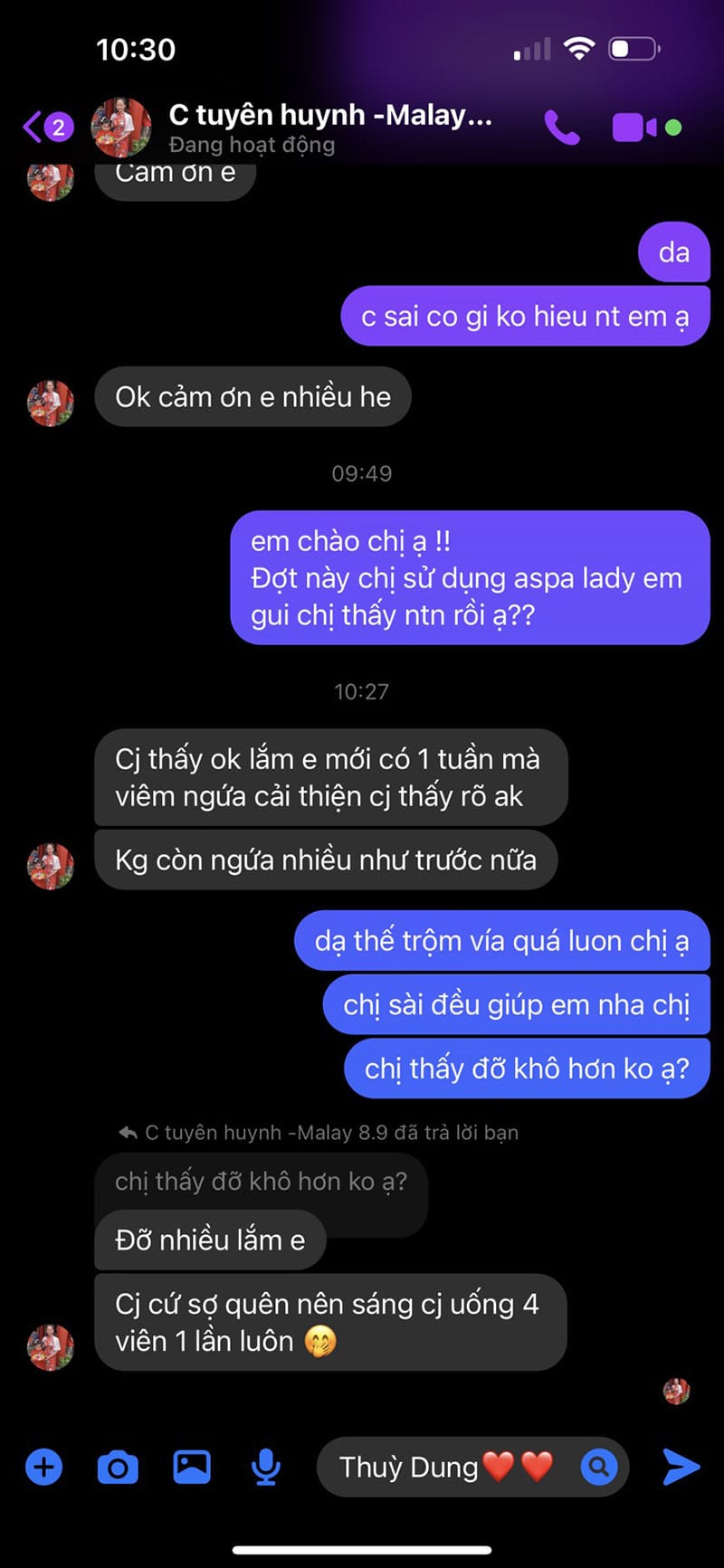The image size is (724, 1568).
Task: Open the plus attachments menu
Action: tap(43, 1467)
